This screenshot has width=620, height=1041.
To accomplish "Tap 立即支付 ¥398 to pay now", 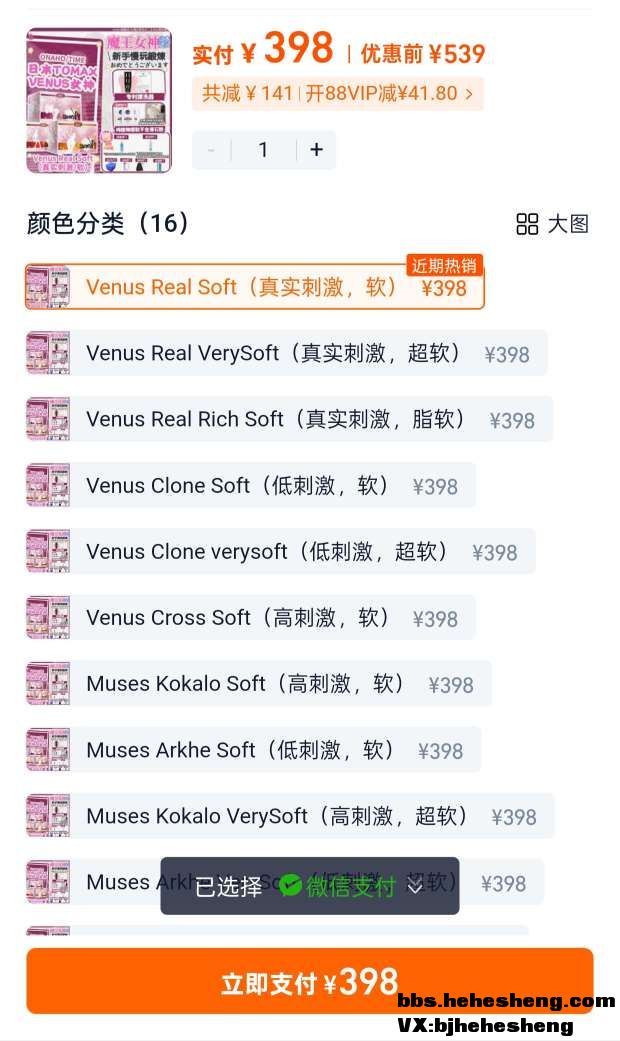I will point(309,982).
